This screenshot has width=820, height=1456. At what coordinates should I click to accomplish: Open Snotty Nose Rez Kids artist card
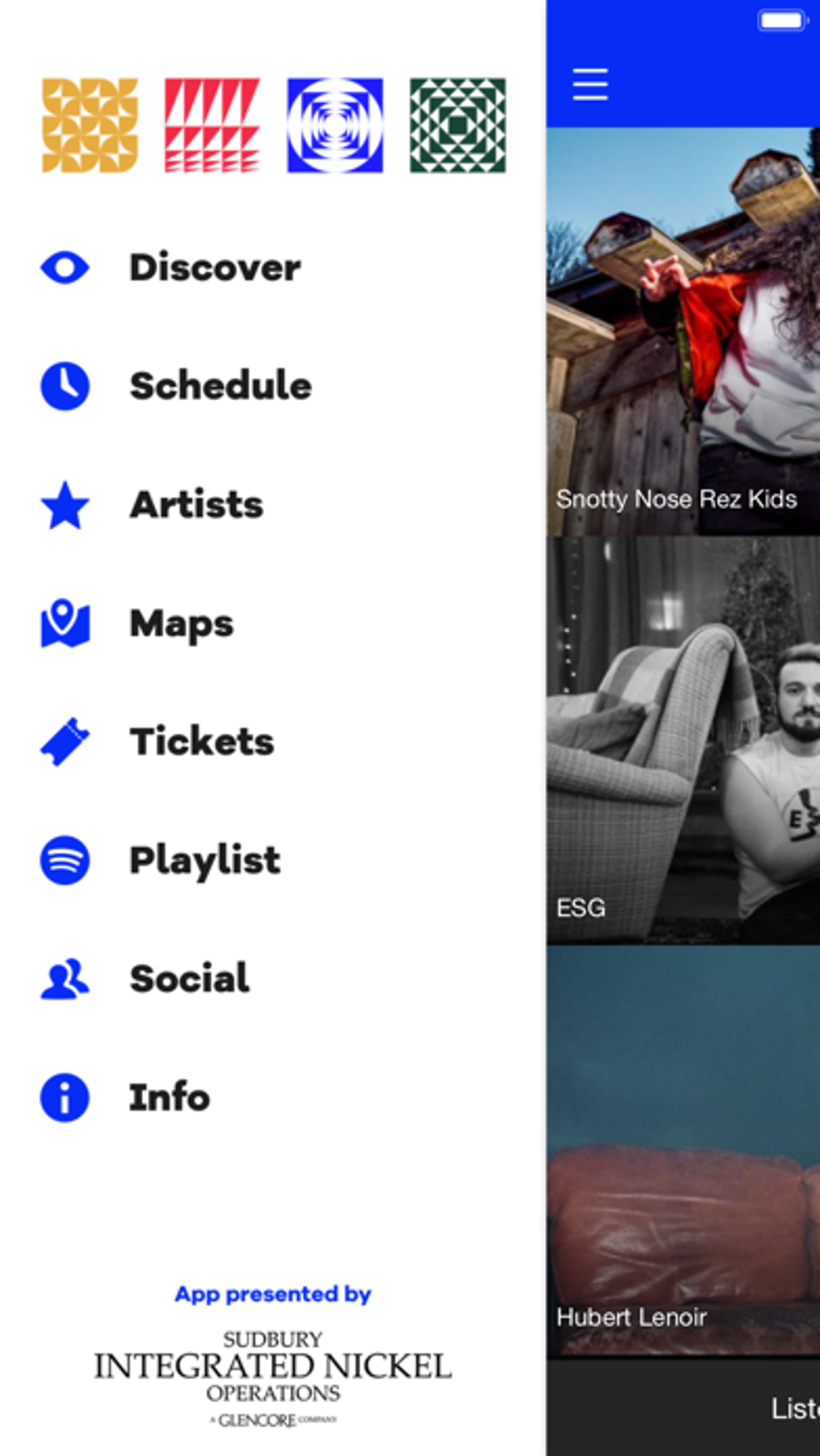683,332
